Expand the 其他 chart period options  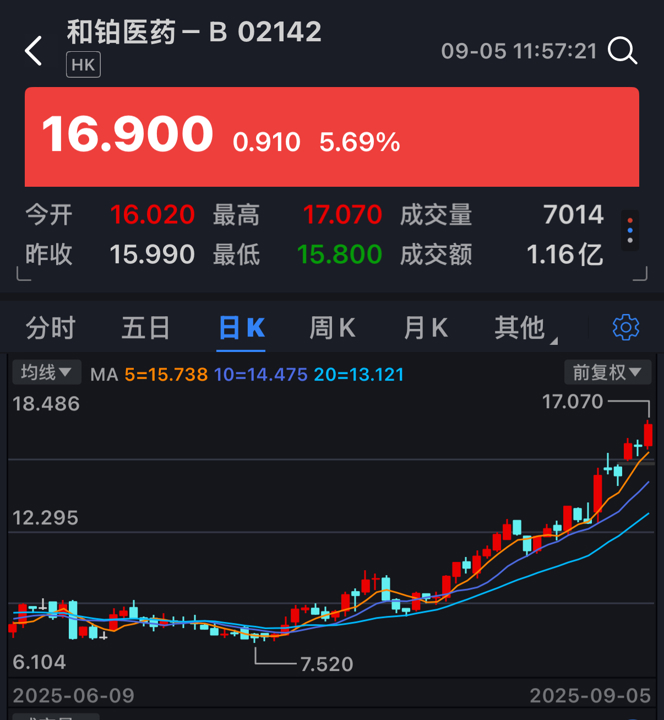(523, 327)
